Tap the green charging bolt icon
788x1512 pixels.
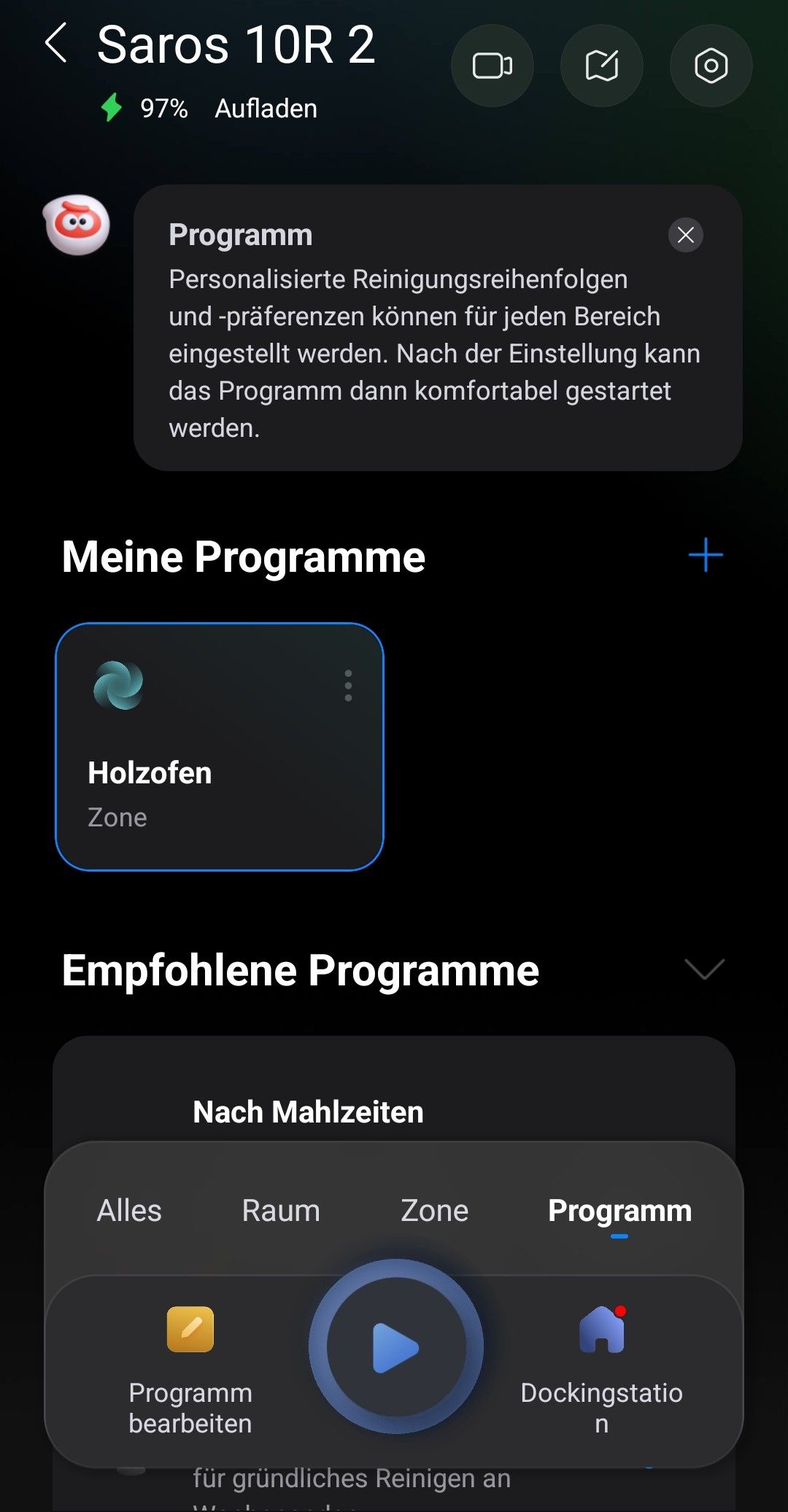click(x=111, y=107)
